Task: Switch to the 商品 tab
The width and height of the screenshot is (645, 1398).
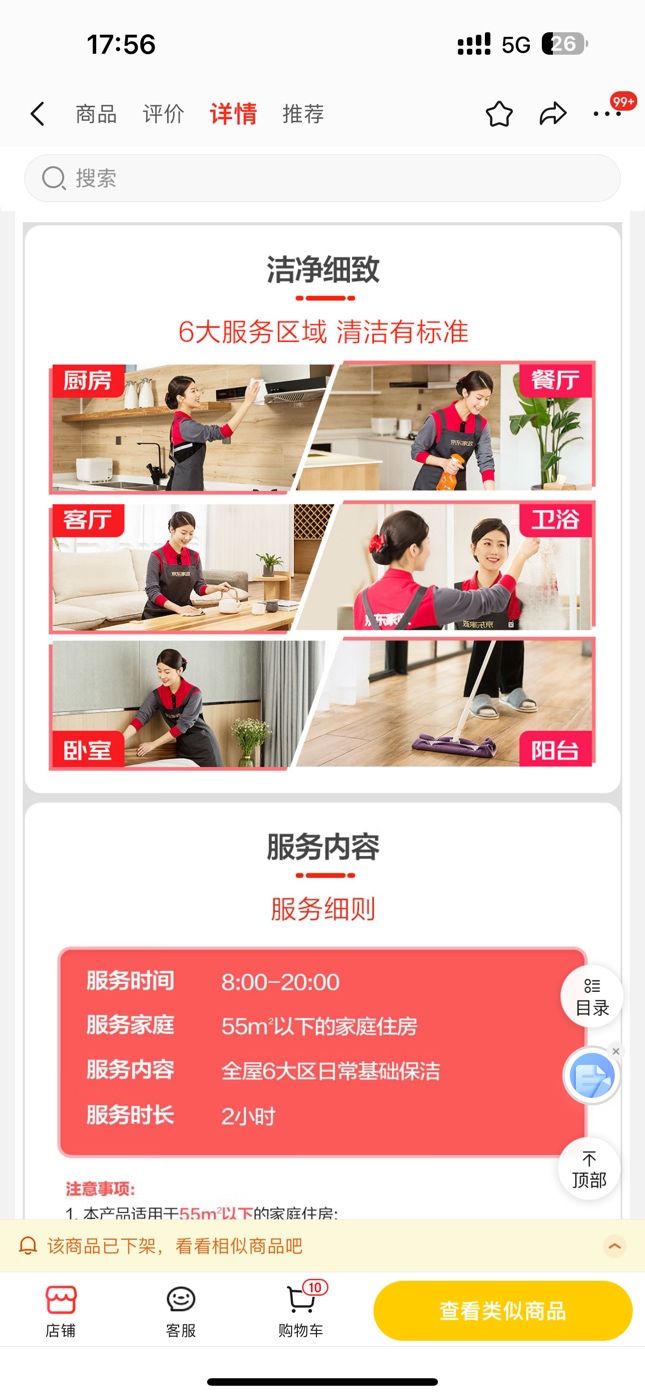Action: pyautogui.click(x=96, y=114)
